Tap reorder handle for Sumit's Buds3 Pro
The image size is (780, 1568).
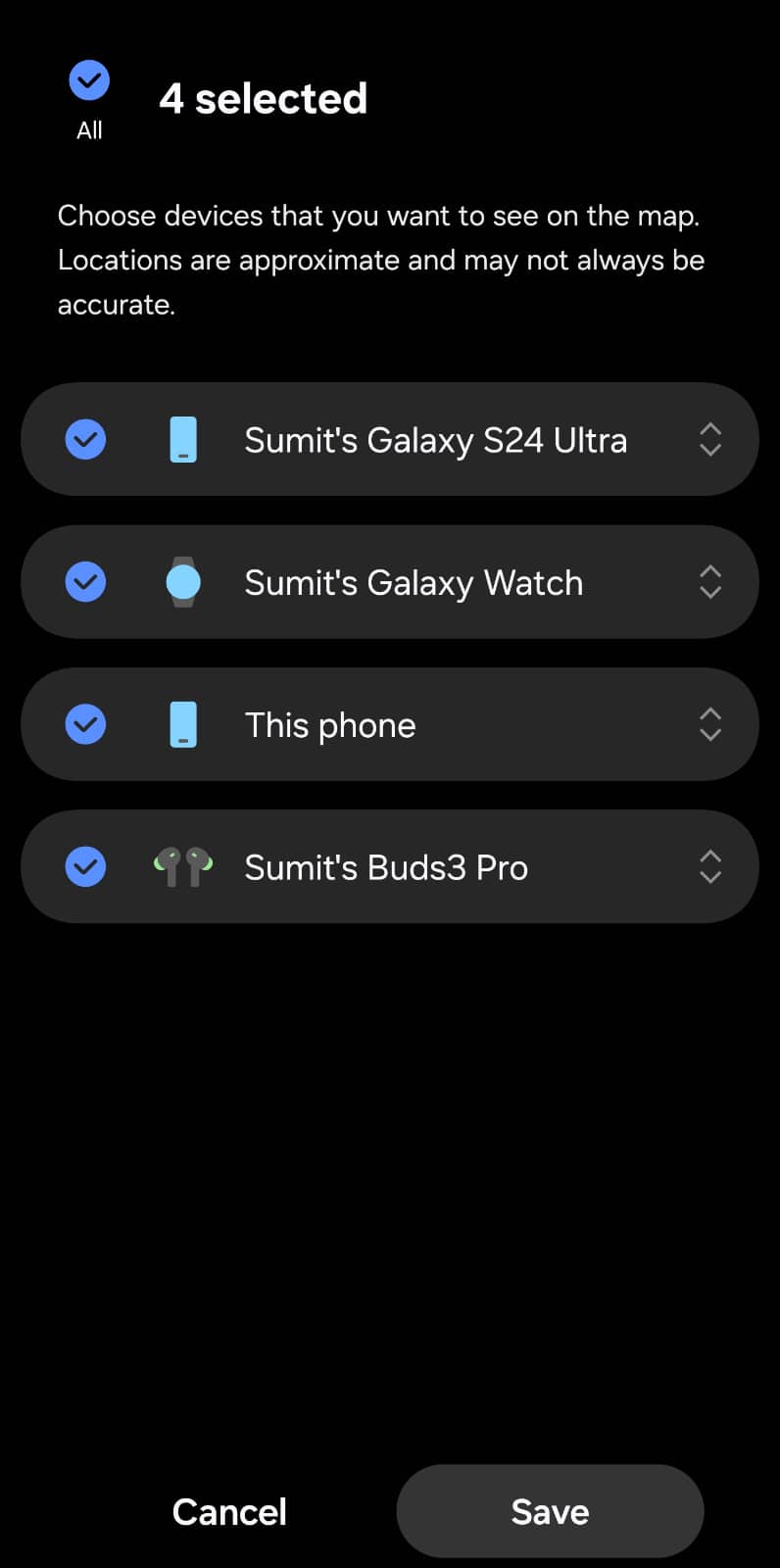[710, 866]
